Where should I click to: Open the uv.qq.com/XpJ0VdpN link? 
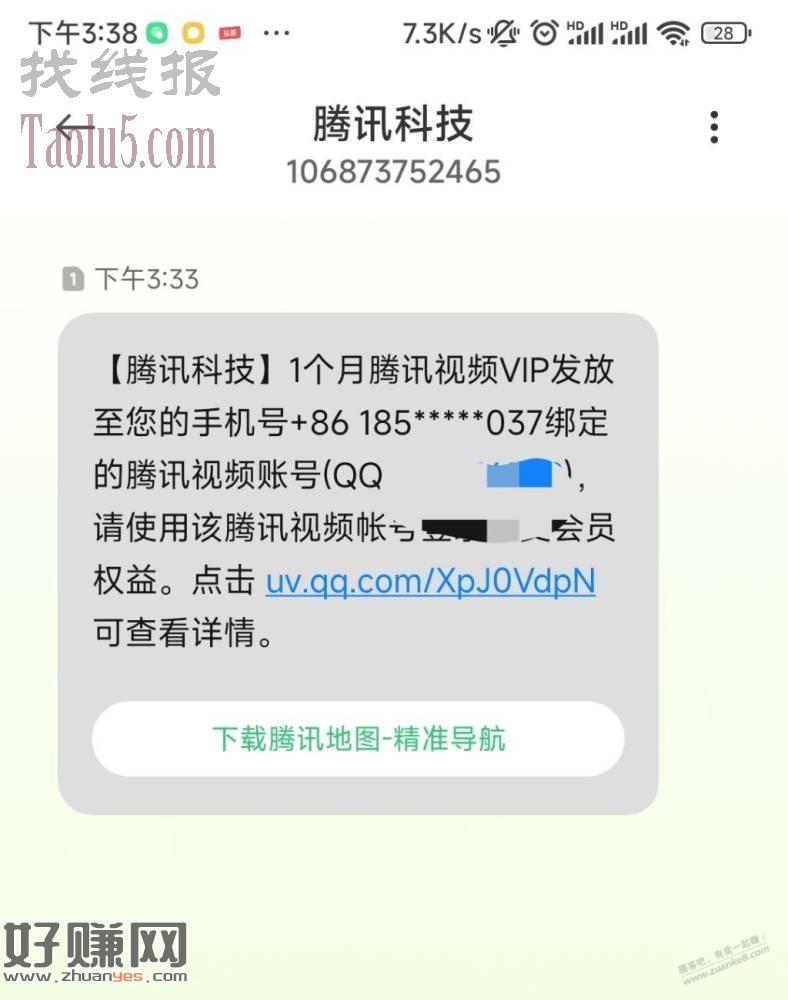tap(430, 582)
